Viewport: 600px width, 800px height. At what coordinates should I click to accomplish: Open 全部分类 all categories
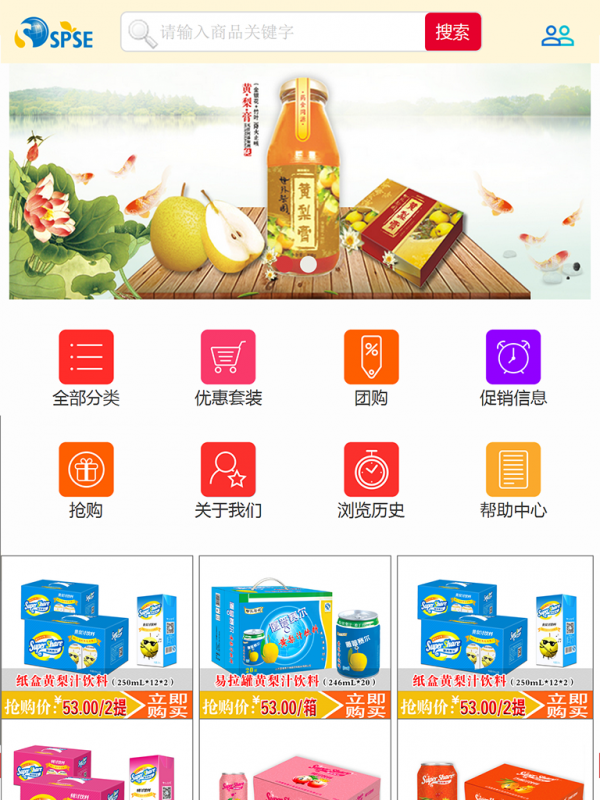tap(86, 368)
